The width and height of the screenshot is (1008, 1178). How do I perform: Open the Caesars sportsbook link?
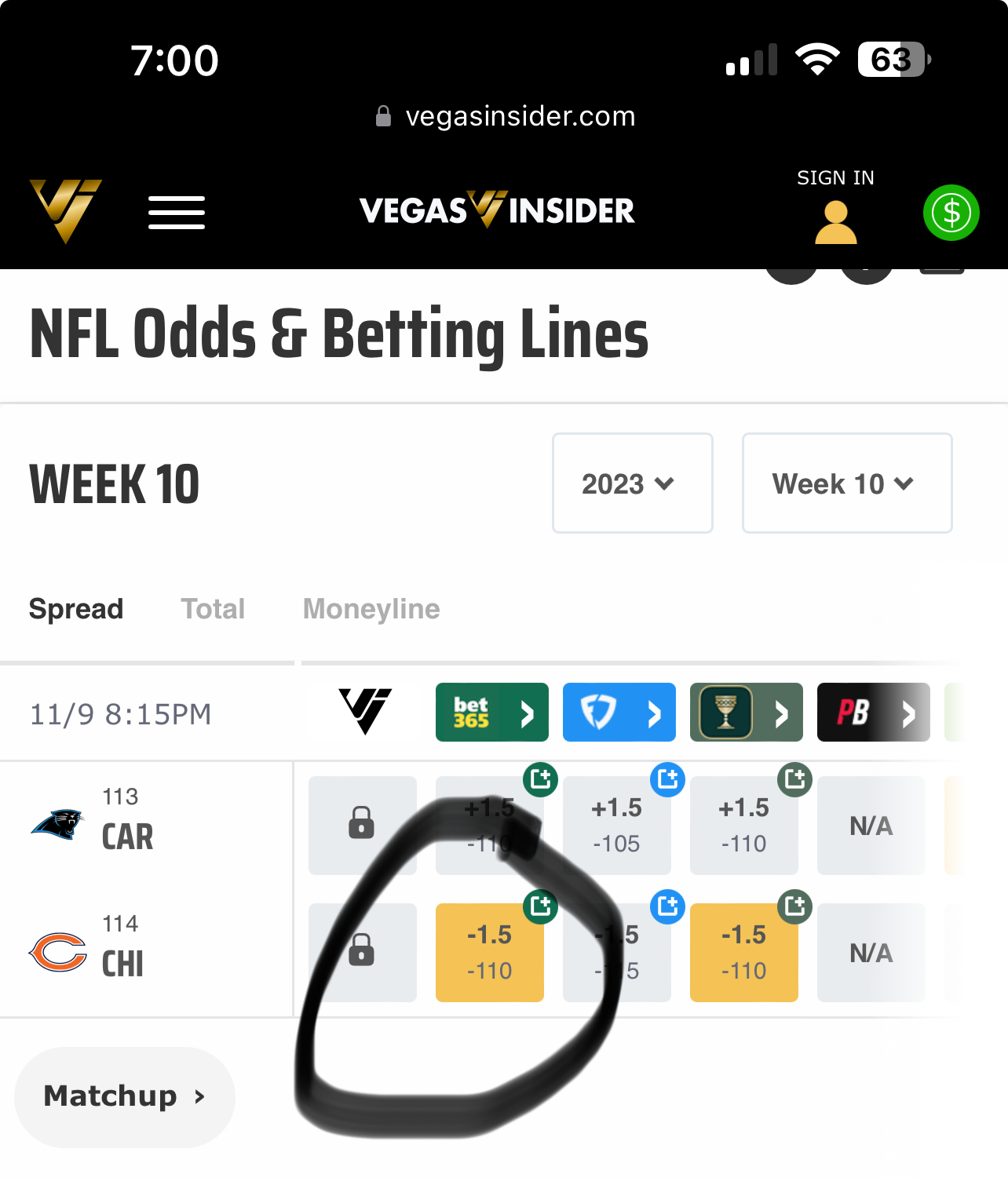746,713
